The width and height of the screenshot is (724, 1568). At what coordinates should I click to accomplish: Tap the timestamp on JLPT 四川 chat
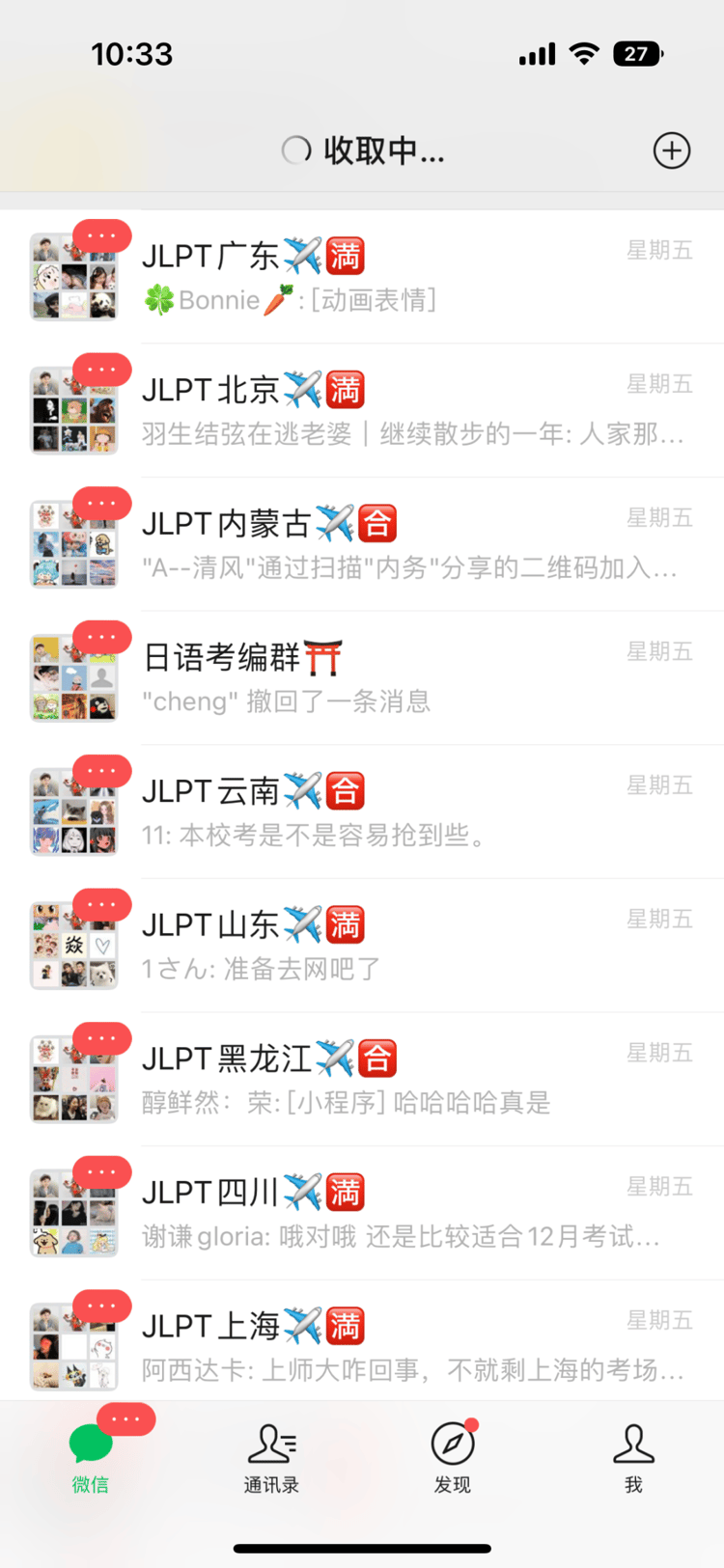[x=660, y=1186]
